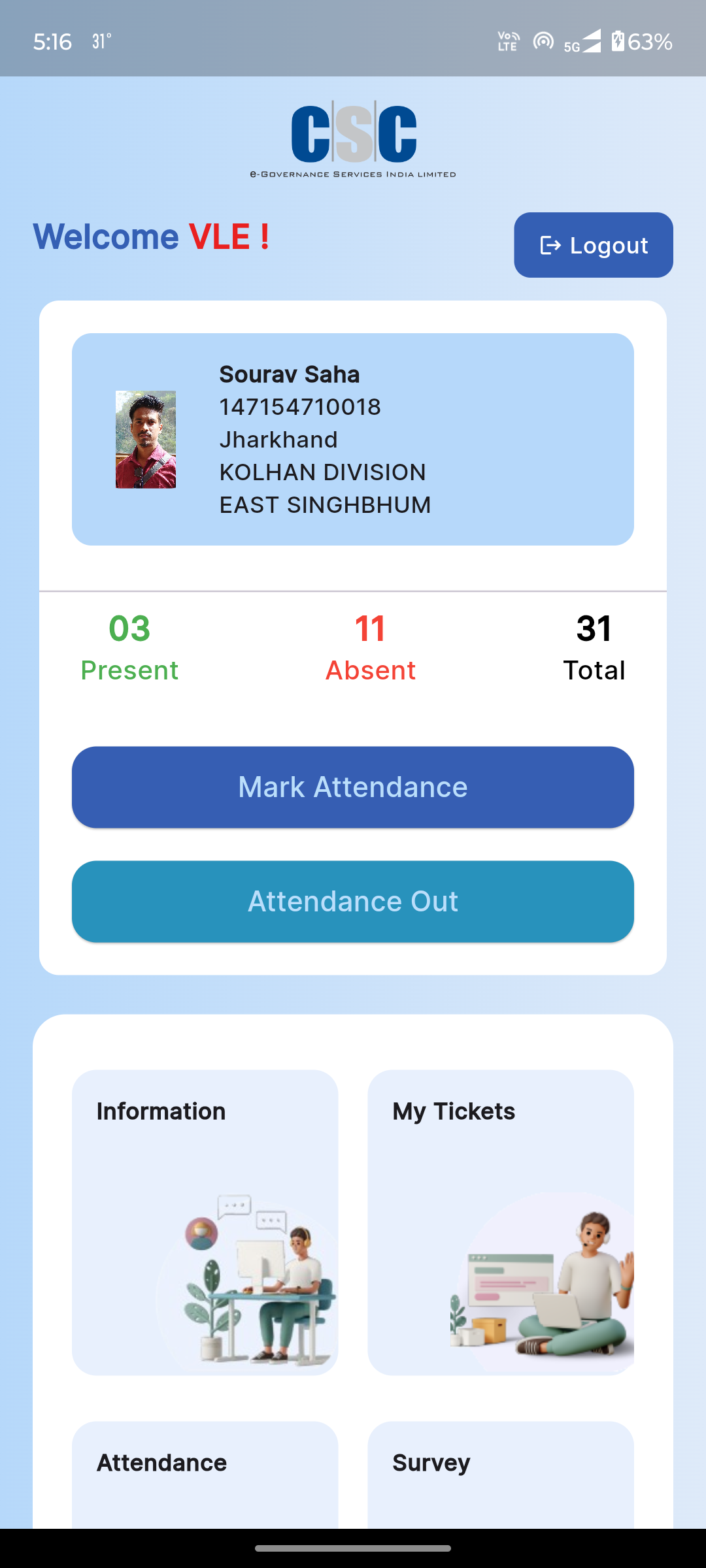This screenshot has height=1568, width=706.
Task: Open the Information card
Action: 205,1222
